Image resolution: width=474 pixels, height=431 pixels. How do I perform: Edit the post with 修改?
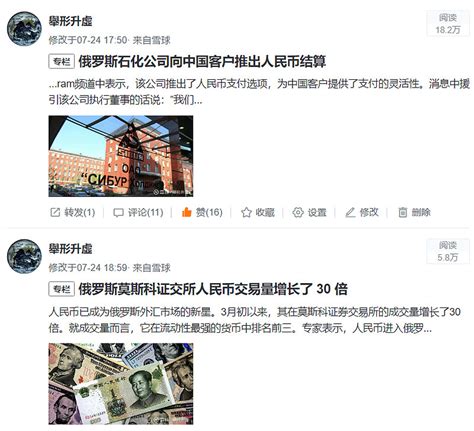point(362,212)
